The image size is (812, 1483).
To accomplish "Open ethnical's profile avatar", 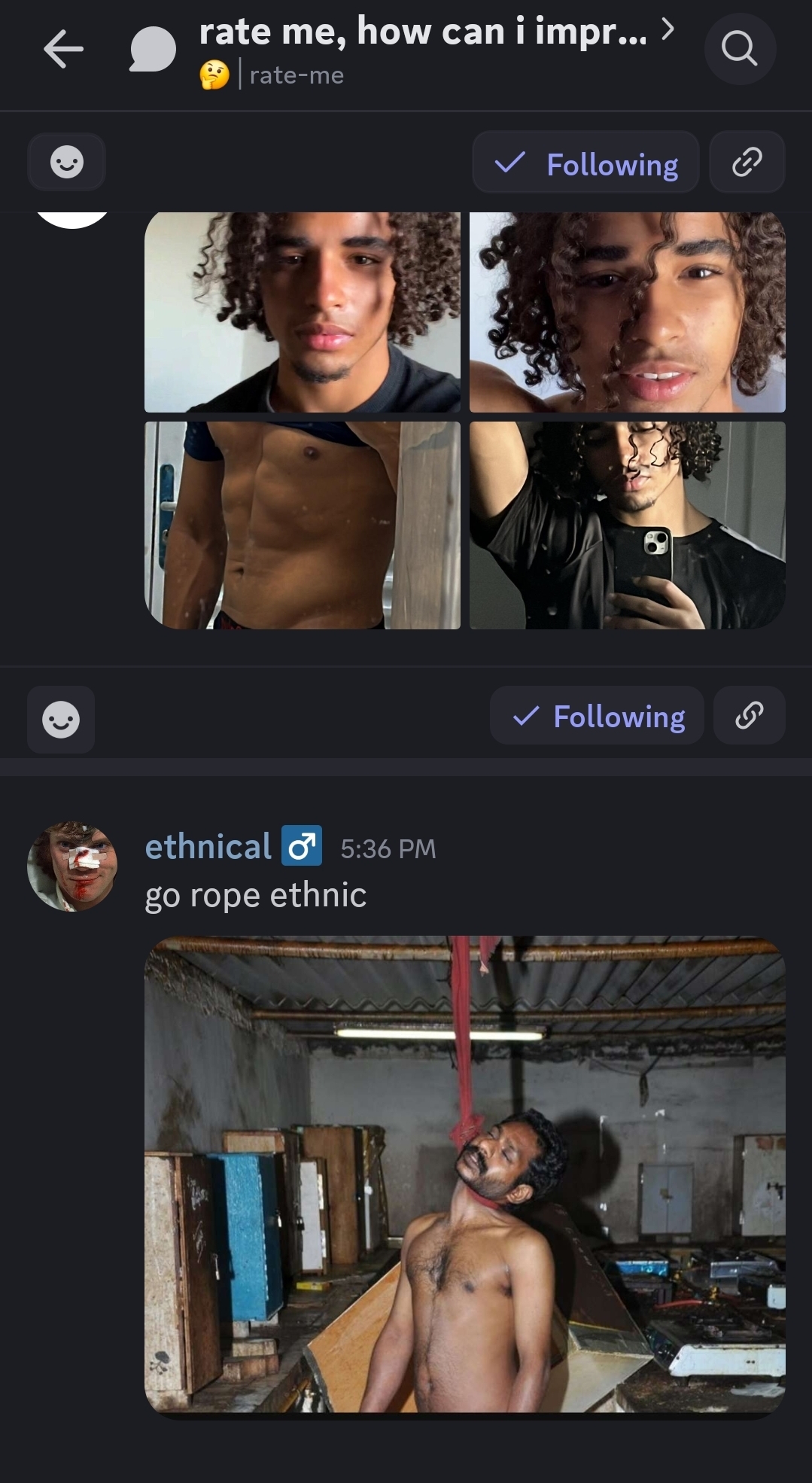I will (x=72, y=866).
